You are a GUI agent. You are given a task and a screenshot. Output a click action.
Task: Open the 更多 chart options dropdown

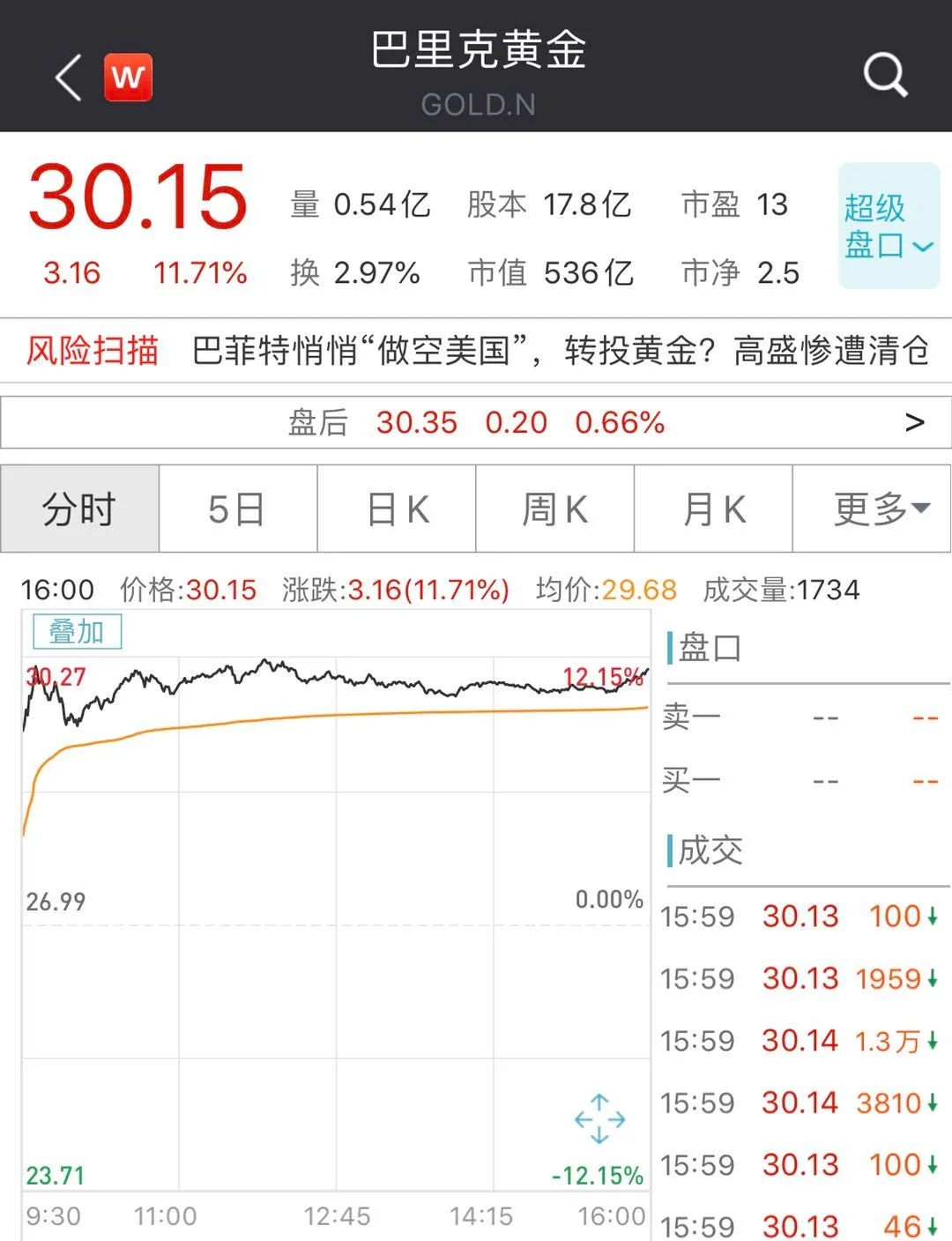click(872, 509)
